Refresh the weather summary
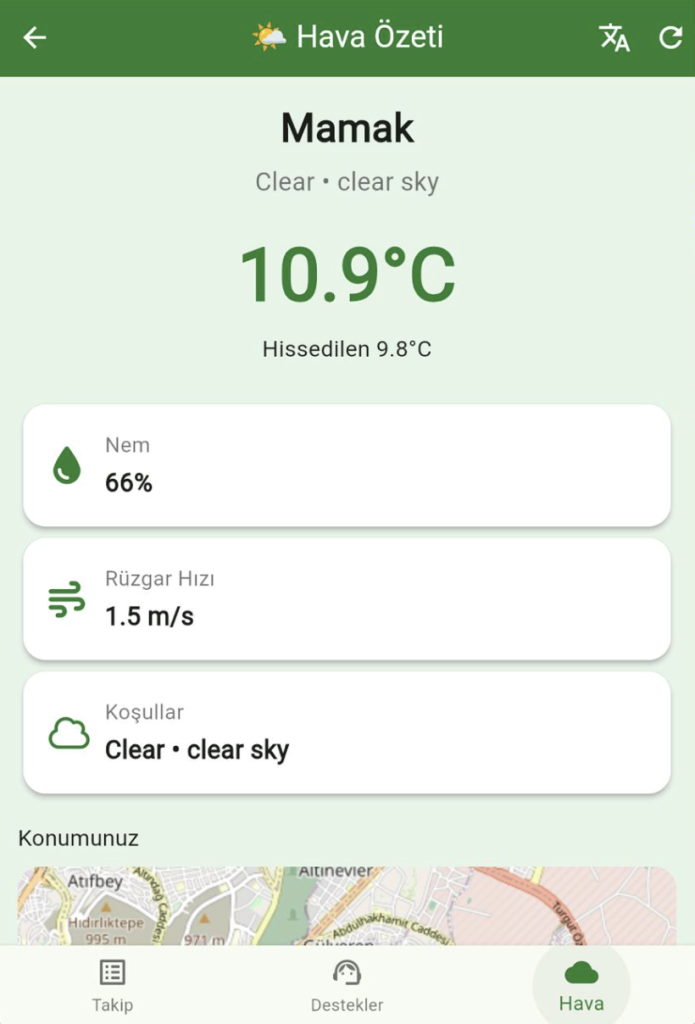 [x=670, y=38]
